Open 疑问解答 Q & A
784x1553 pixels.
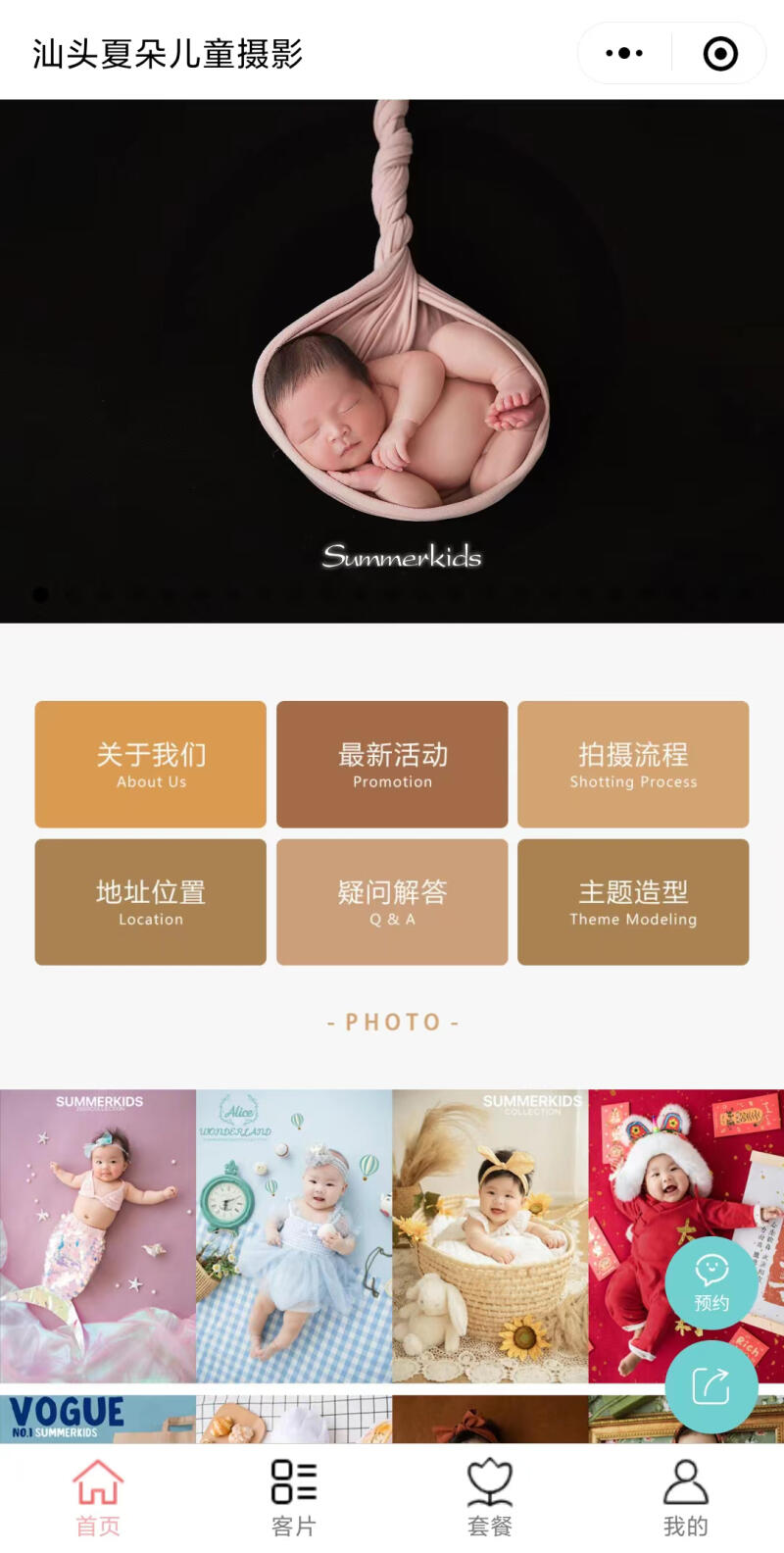click(392, 902)
